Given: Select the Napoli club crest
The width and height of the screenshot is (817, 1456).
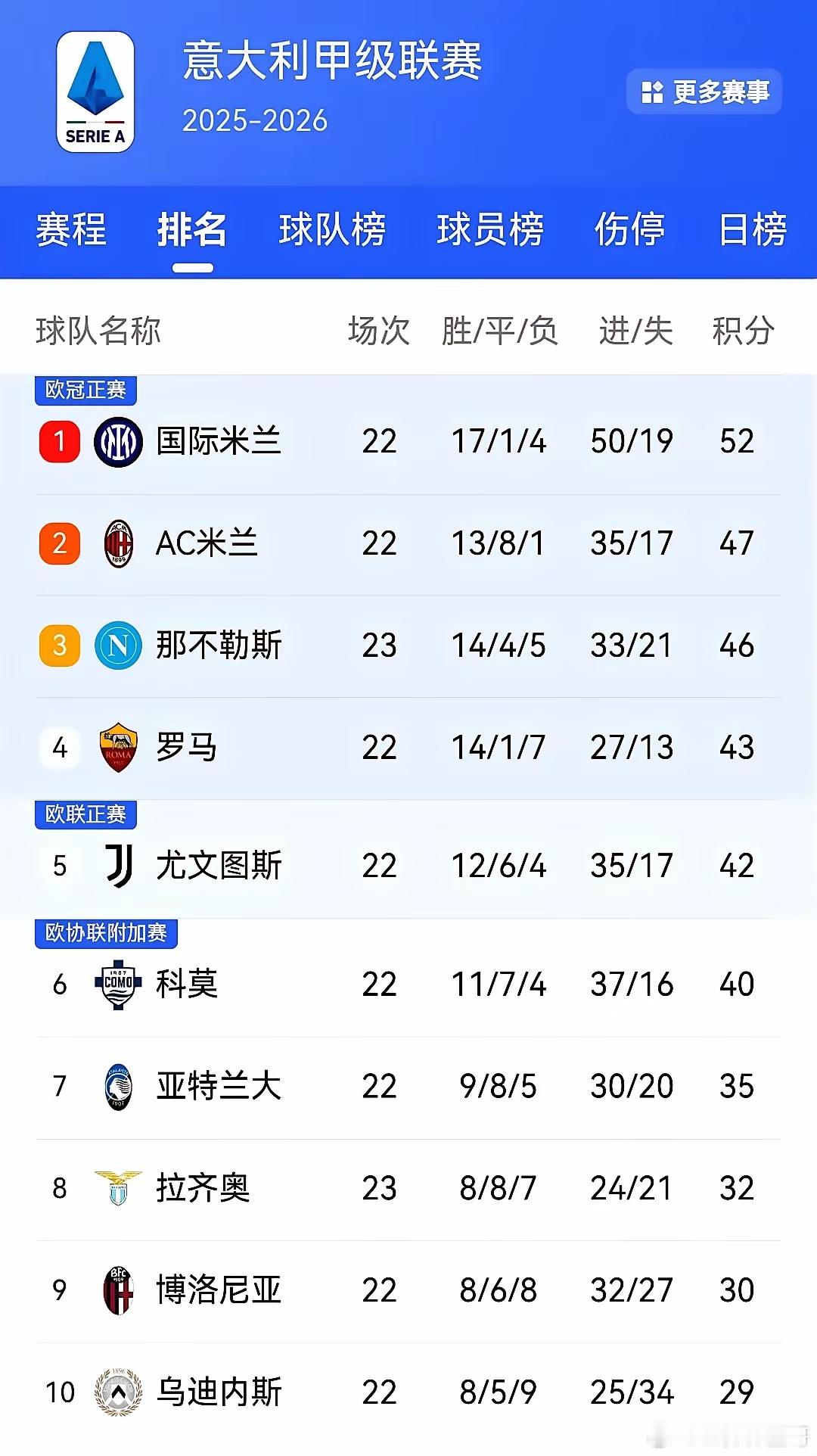Looking at the screenshot, I should [118, 646].
